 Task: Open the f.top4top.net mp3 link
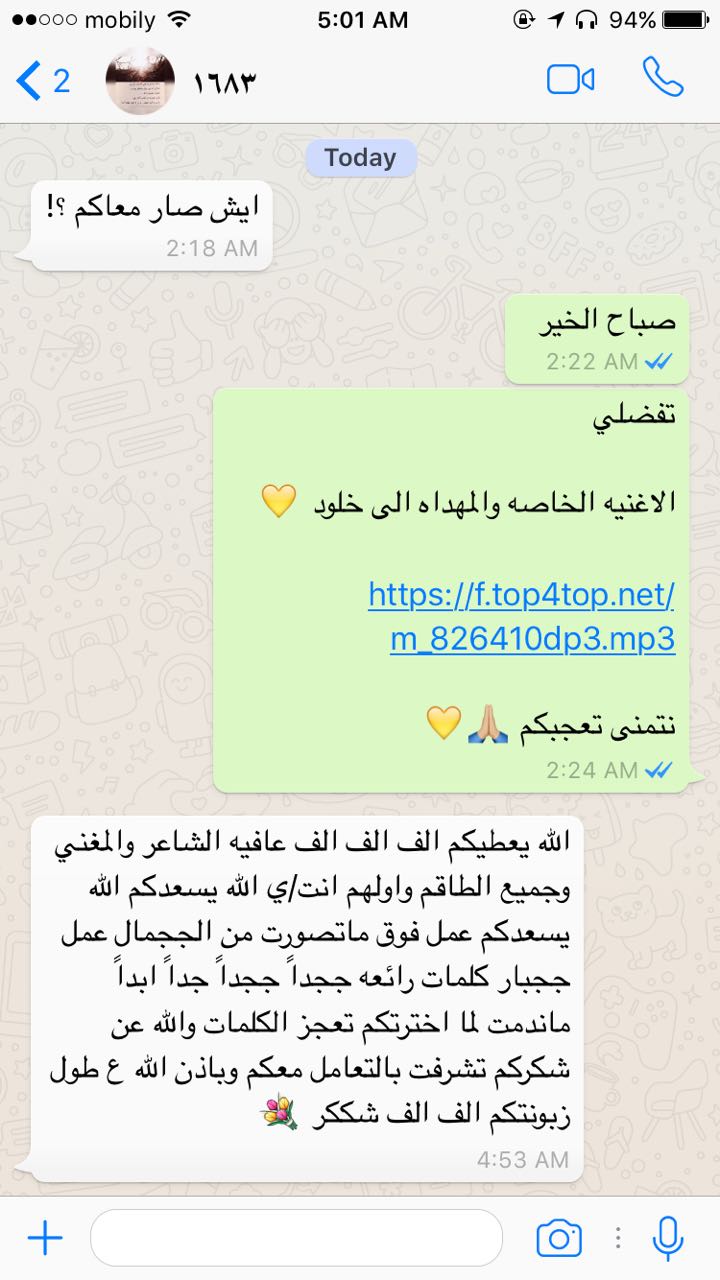tap(521, 617)
